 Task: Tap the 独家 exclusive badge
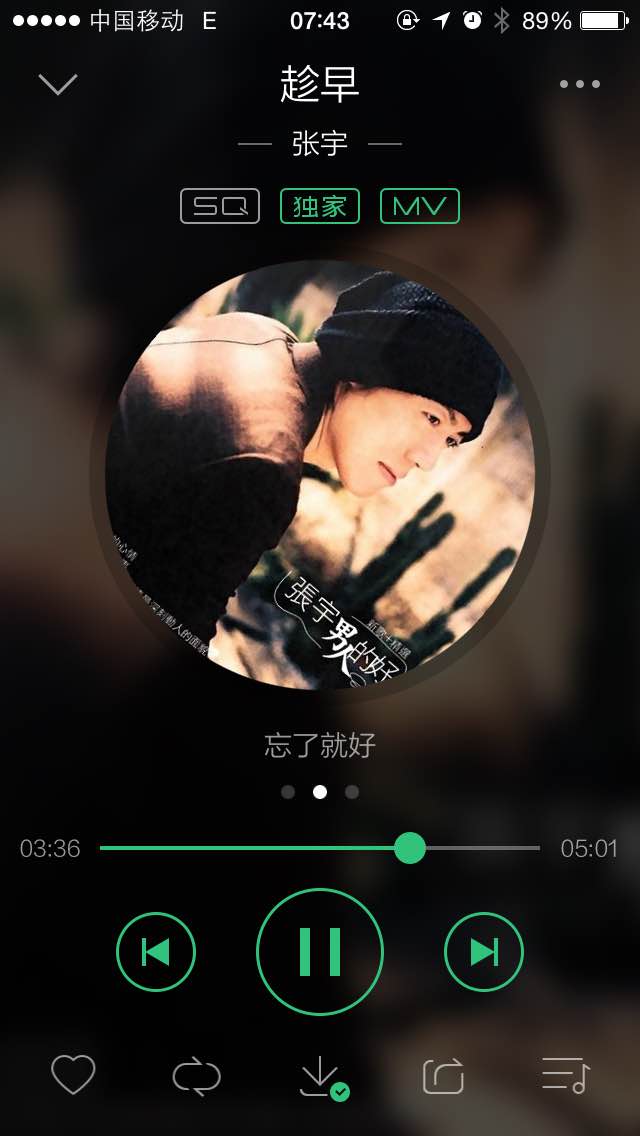320,206
